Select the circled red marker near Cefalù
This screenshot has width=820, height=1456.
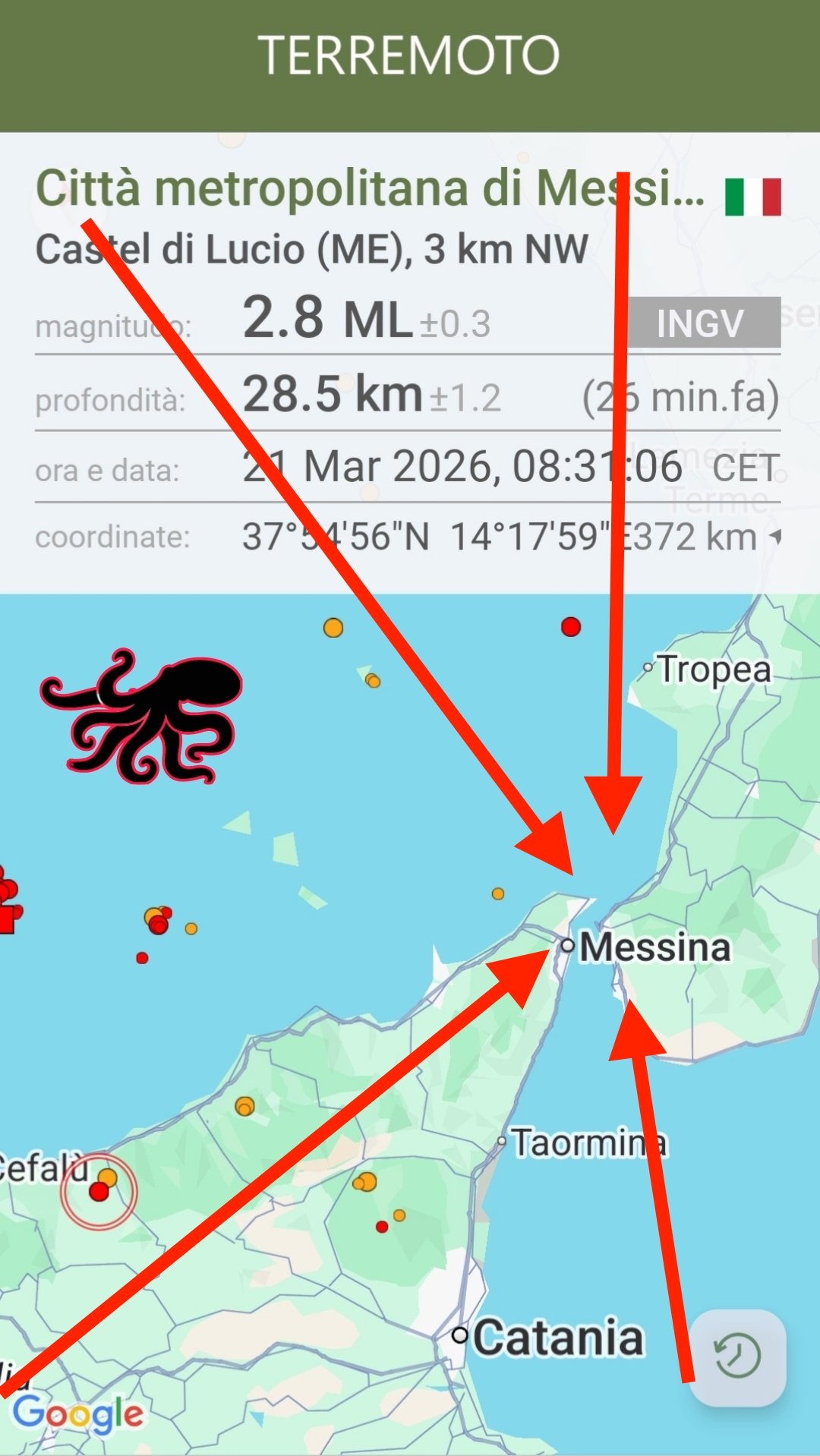coord(99,1191)
